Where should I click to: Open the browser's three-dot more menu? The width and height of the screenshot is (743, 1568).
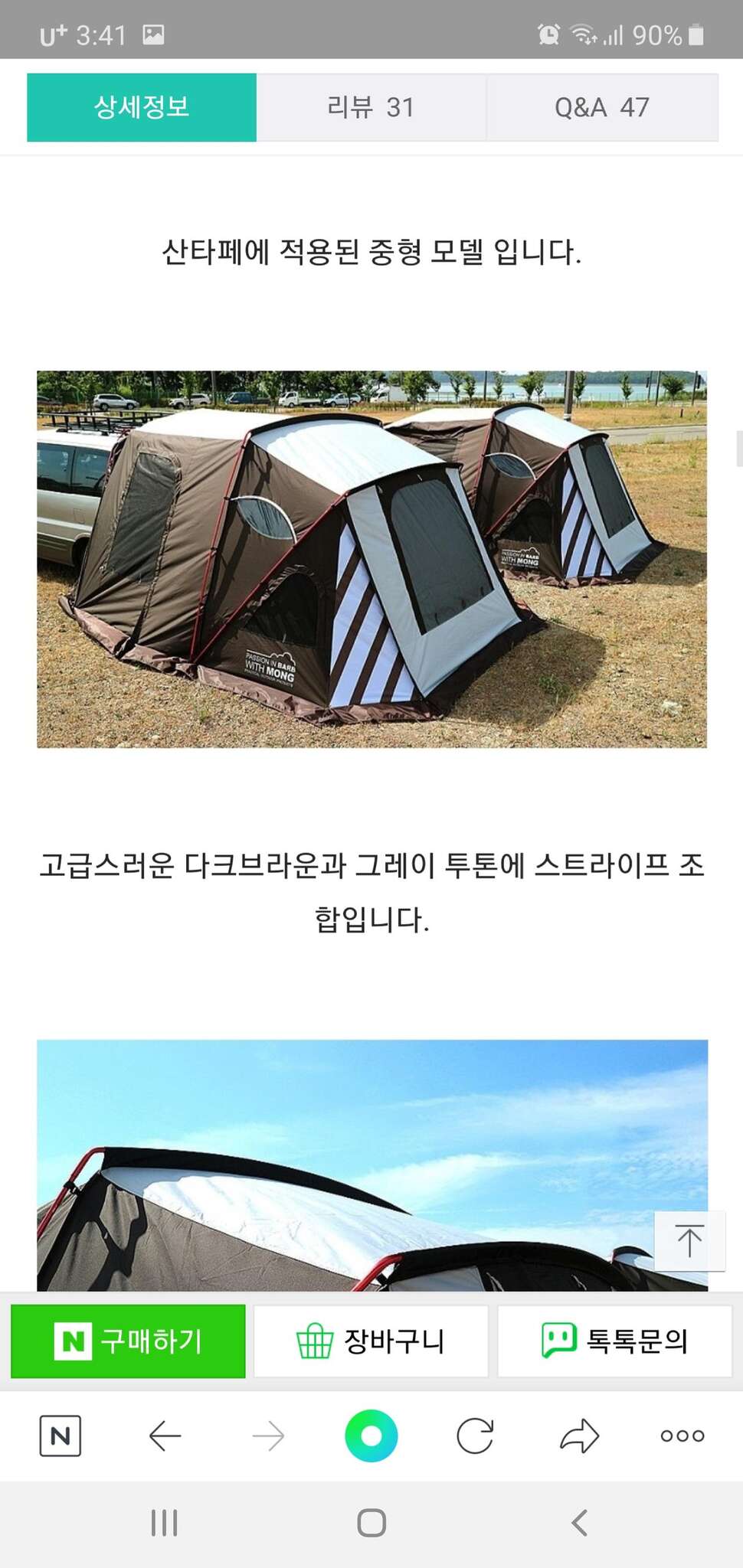[682, 1436]
